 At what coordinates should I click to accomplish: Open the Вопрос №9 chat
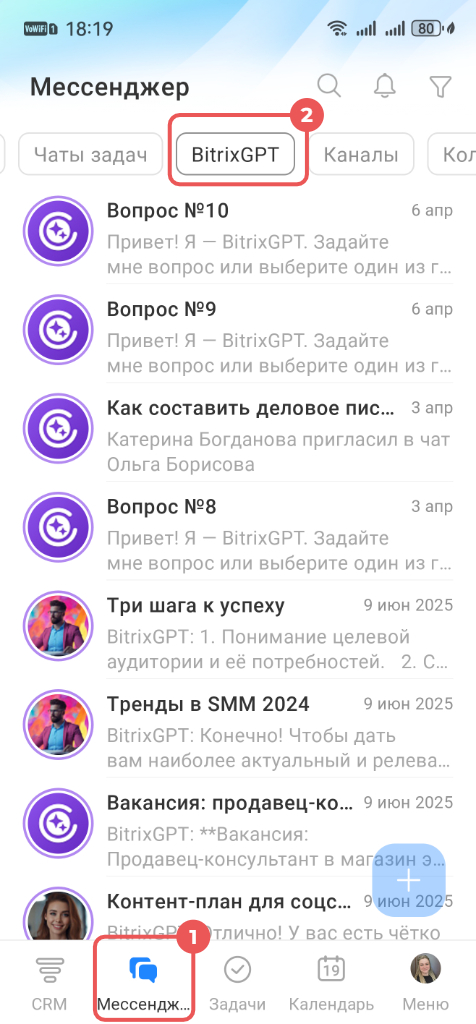point(238,336)
